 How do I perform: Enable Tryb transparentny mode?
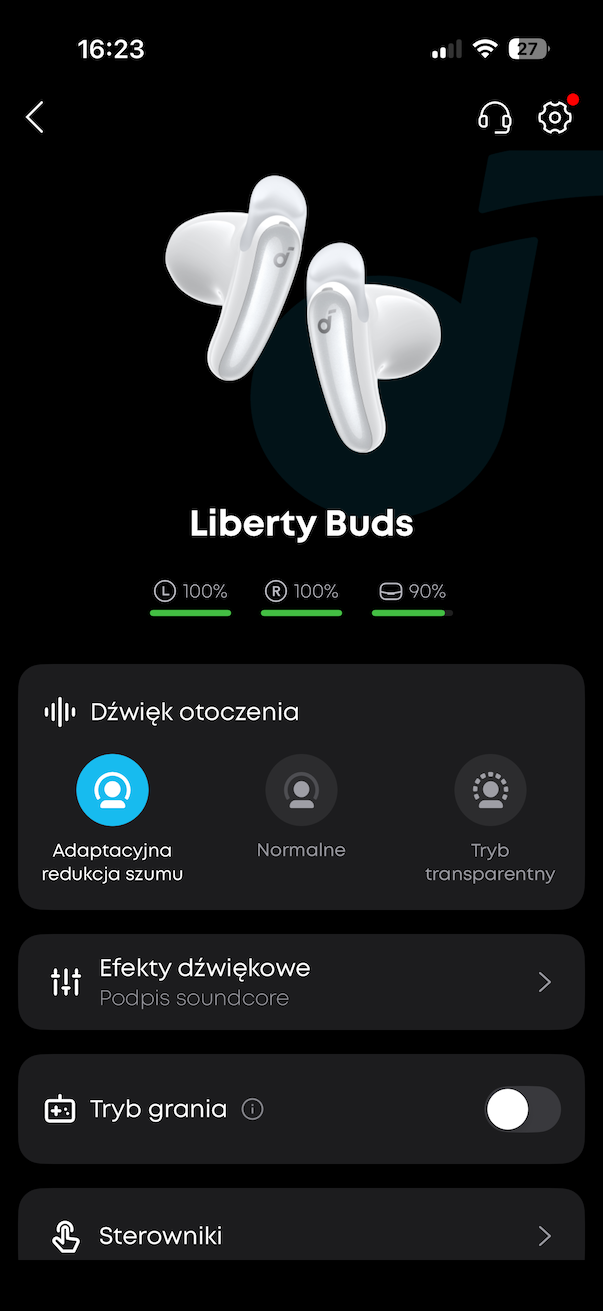pos(490,790)
